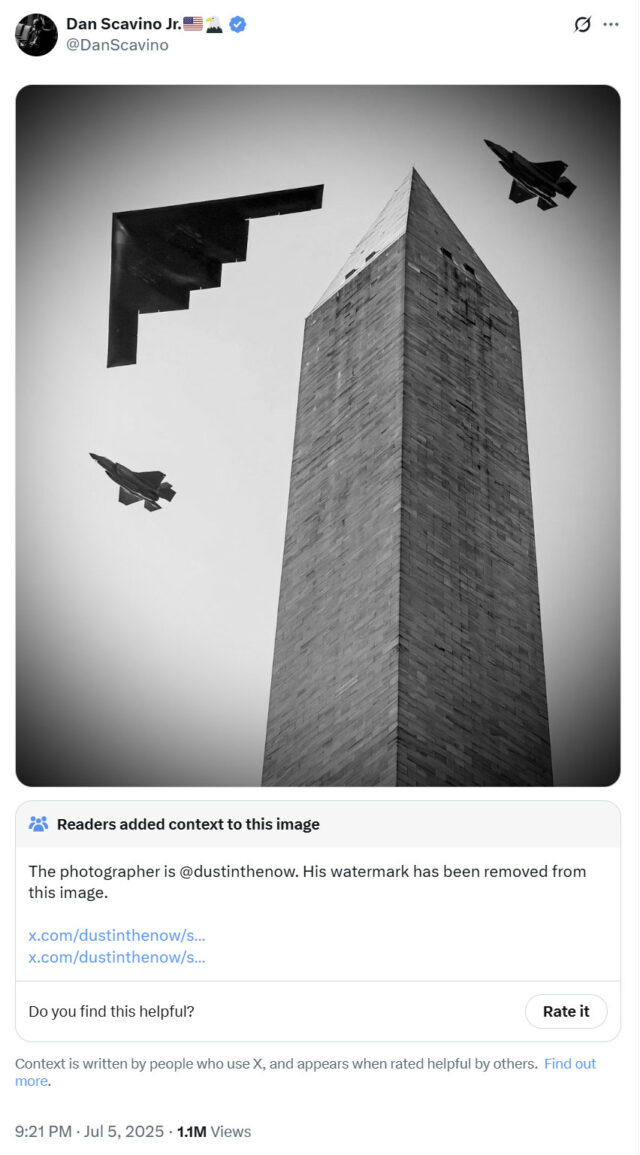
Task: Open the post timestamp 9:21 PM Jul 5, 2025
Action: 89,1131
